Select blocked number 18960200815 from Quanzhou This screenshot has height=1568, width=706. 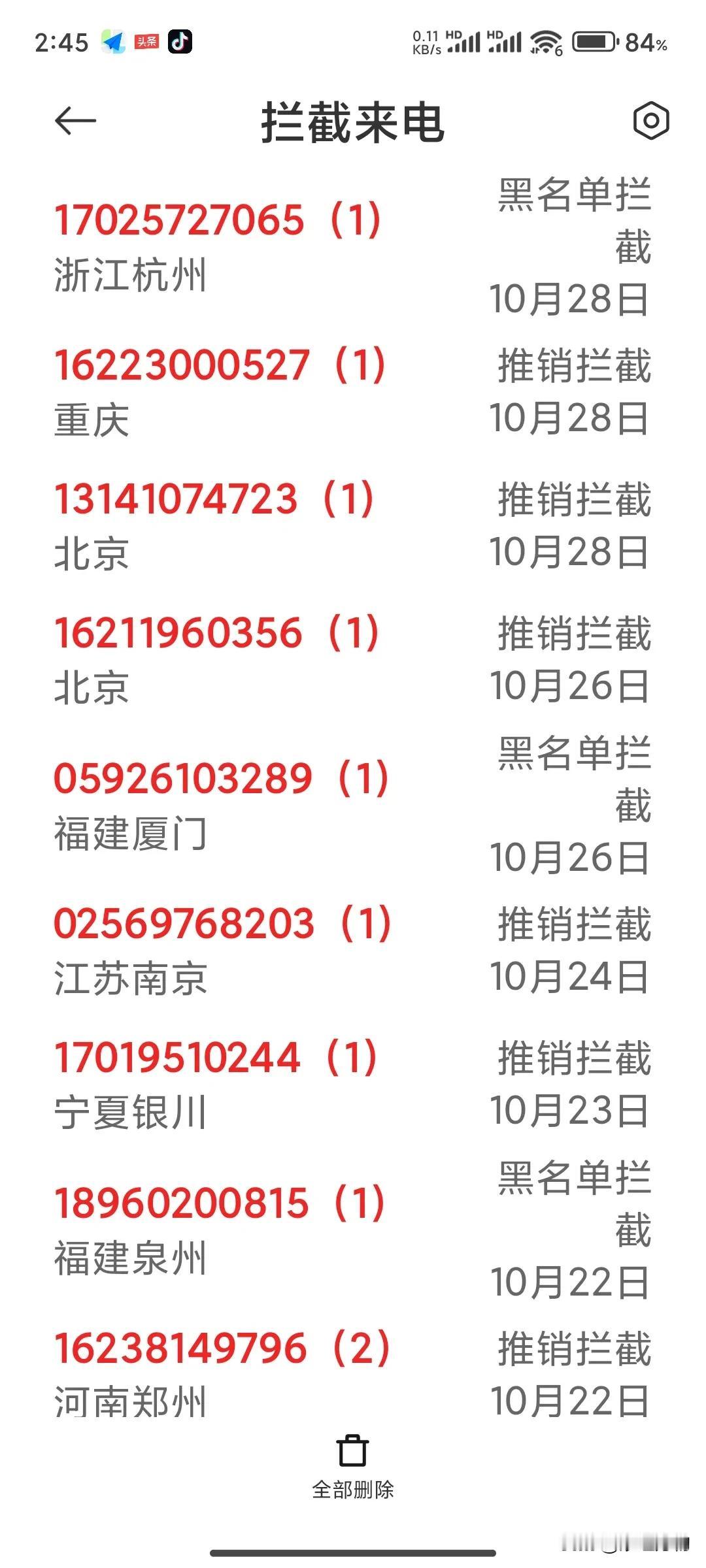click(353, 1230)
